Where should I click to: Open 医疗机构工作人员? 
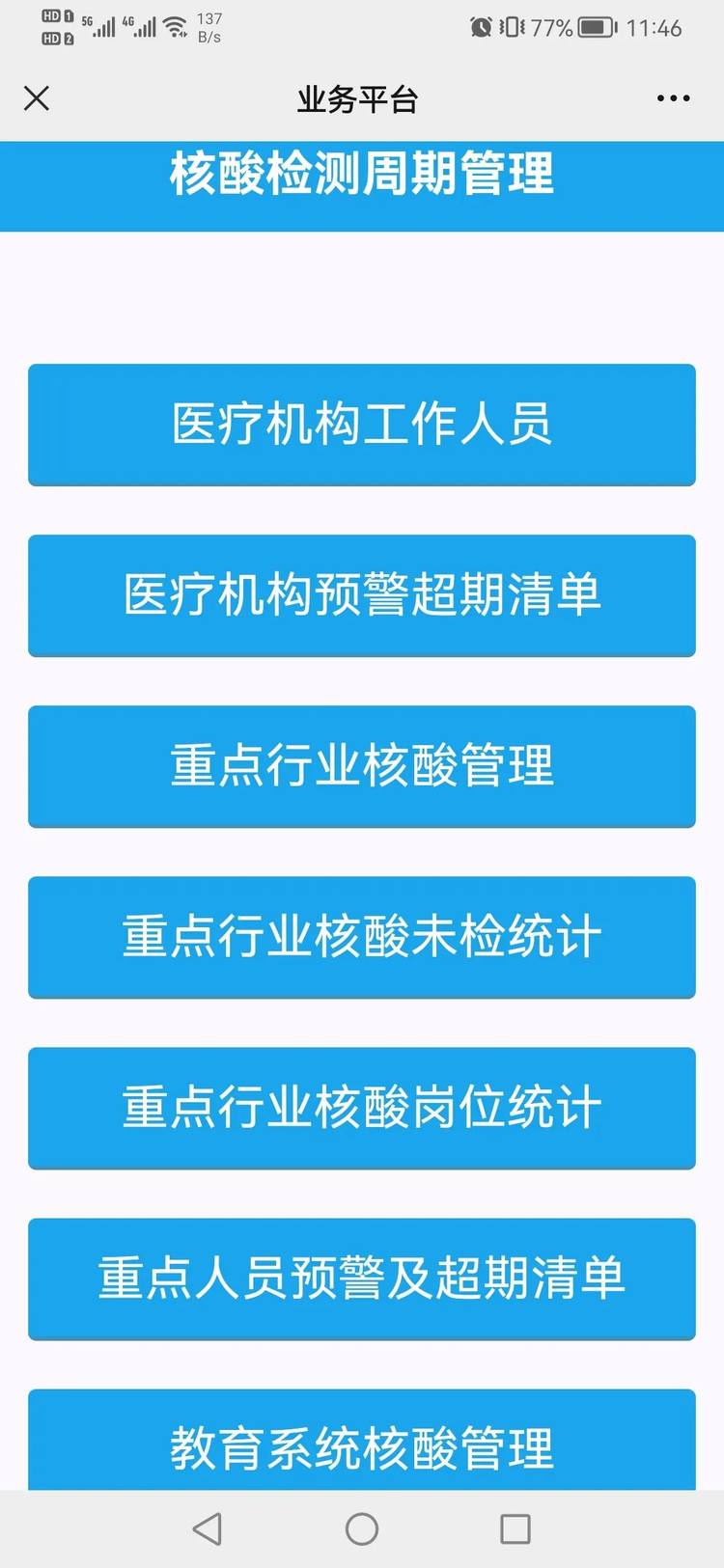pyautogui.click(x=362, y=425)
